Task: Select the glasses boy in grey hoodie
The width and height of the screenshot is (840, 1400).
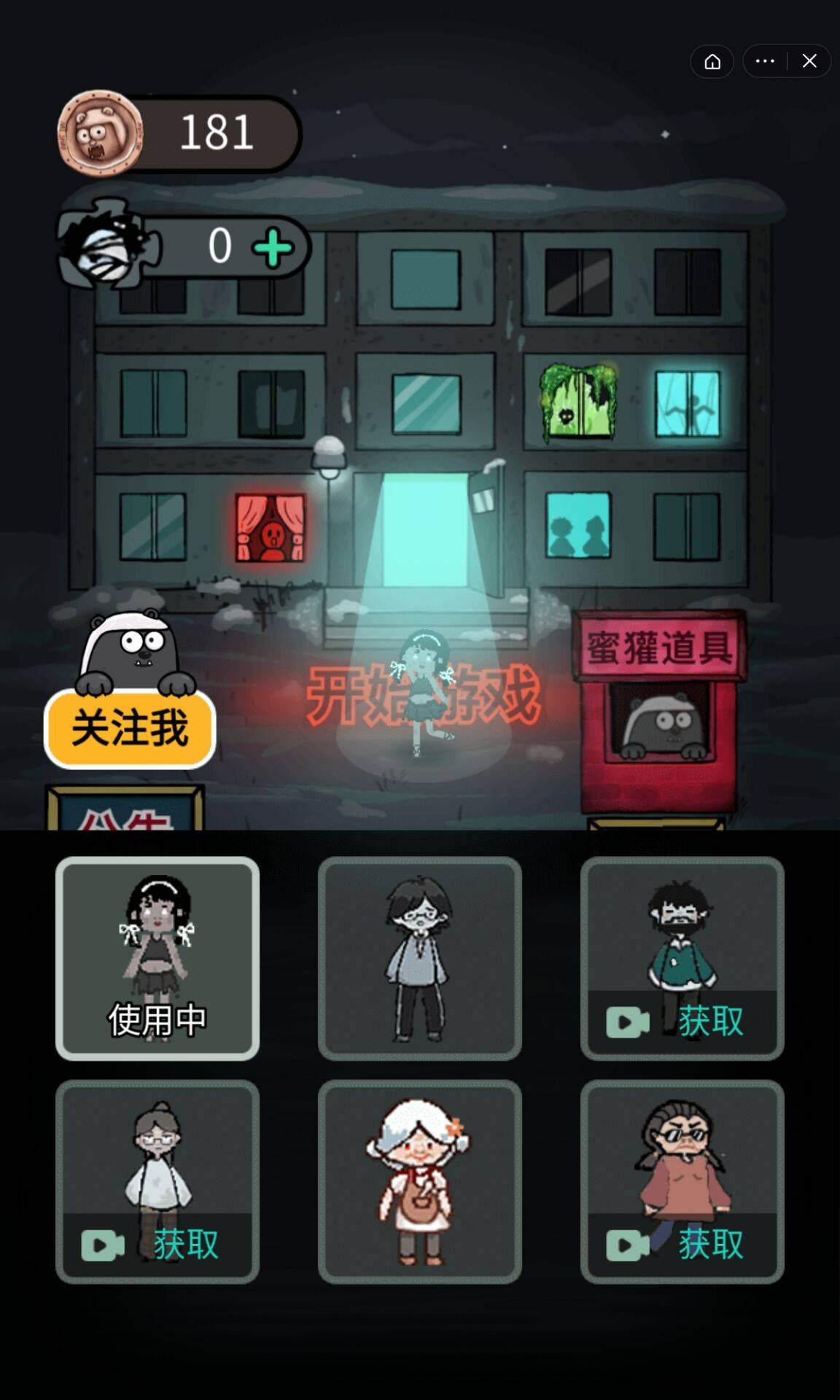Action: point(420,958)
